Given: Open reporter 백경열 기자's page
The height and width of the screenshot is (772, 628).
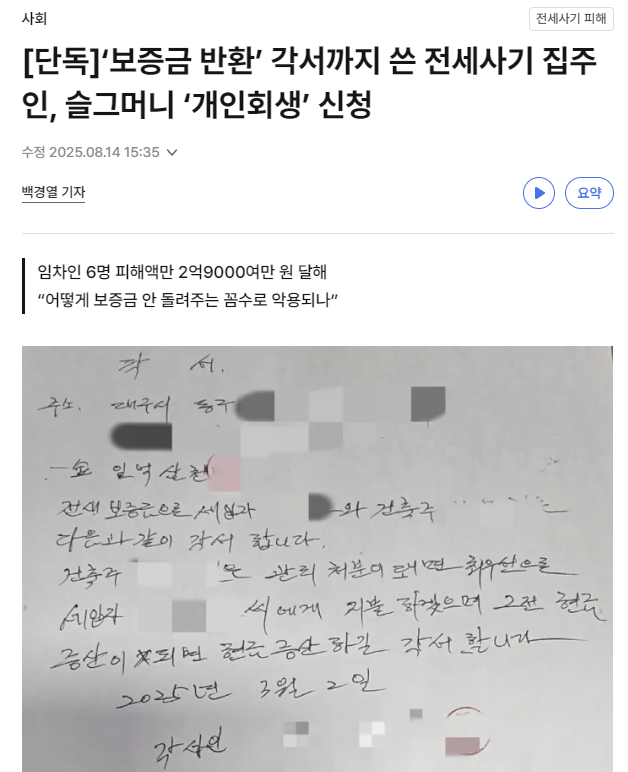Looking at the screenshot, I should coord(53,193).
